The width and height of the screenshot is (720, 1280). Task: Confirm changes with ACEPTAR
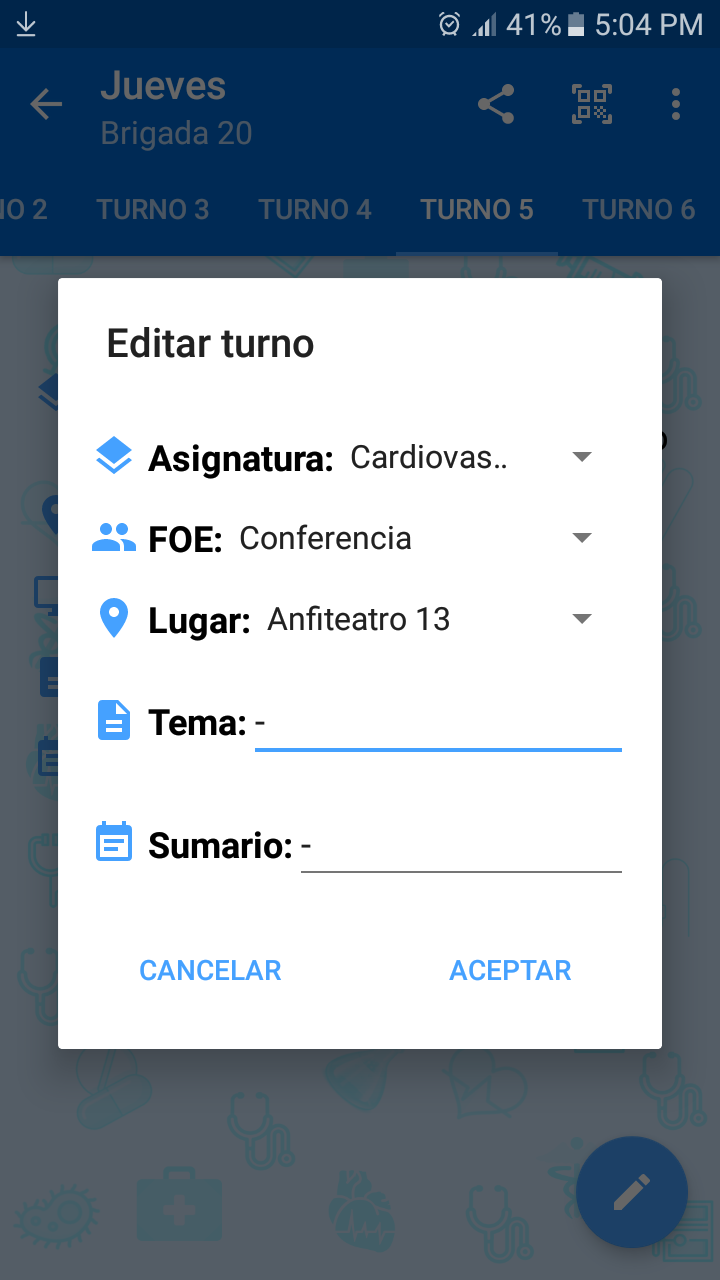coord(510,970)
